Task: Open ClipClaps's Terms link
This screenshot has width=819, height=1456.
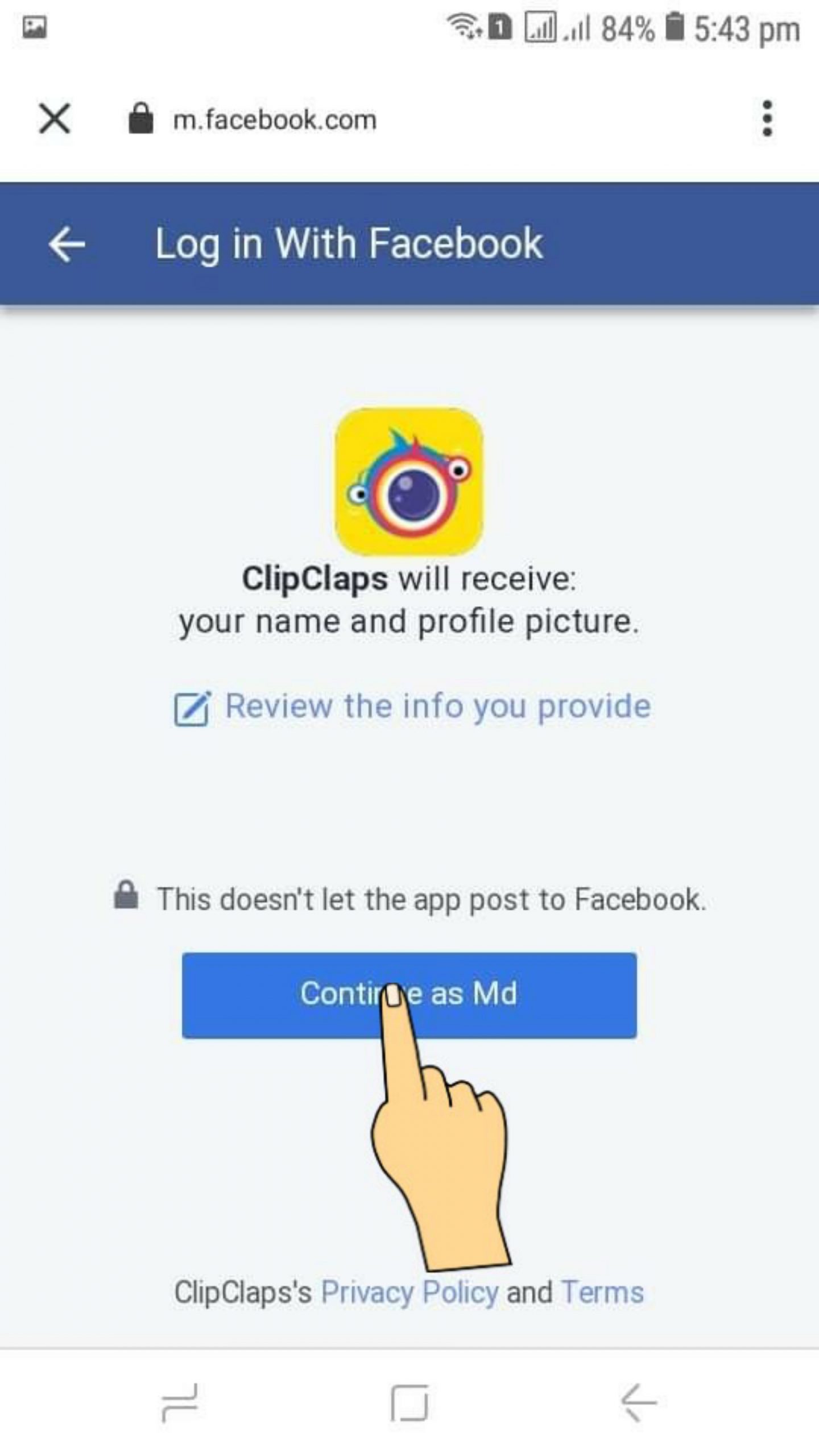Action: 602,1292
